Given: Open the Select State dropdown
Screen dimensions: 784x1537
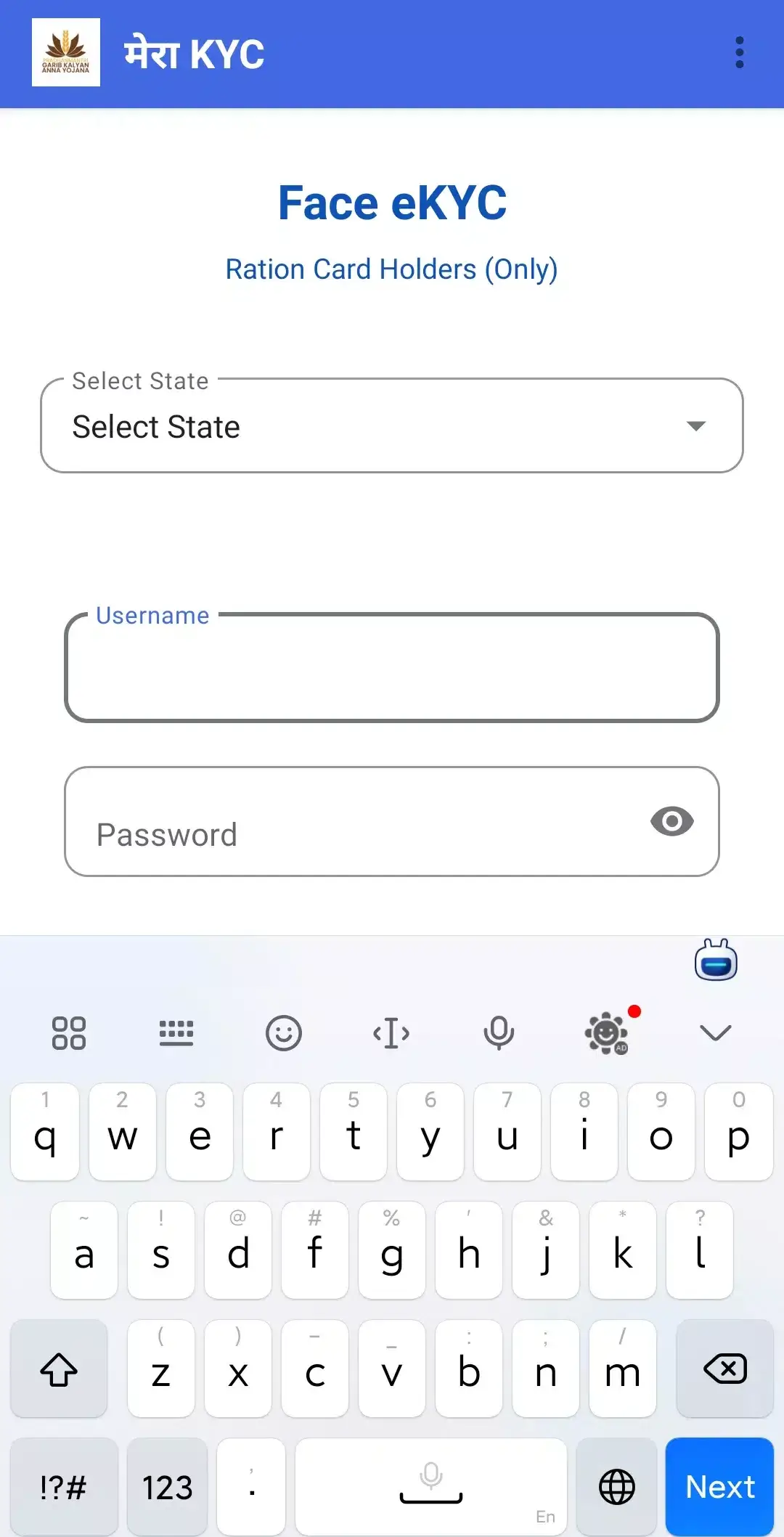Looking at the screenshot, I should point(392,425).
